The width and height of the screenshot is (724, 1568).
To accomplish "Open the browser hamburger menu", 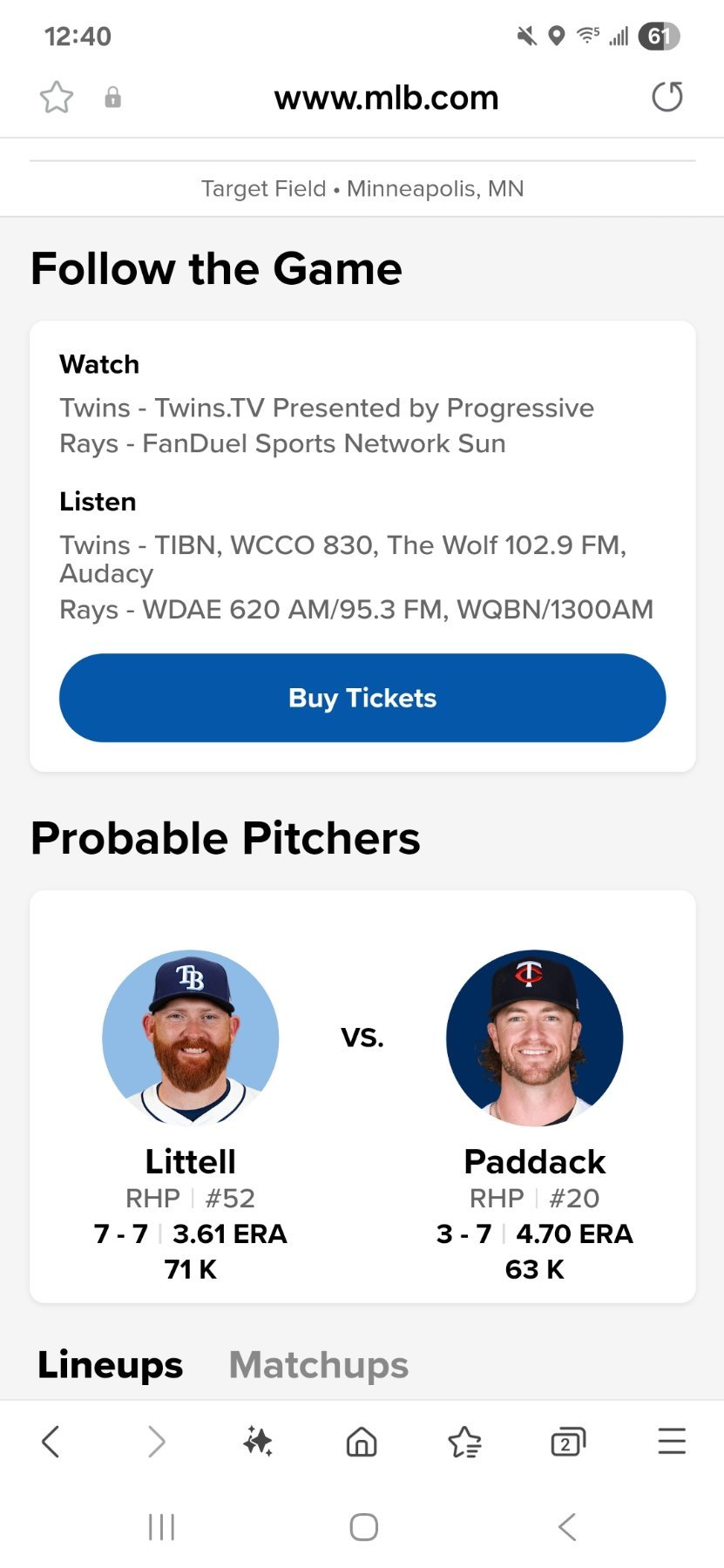I will point(672,1442).
